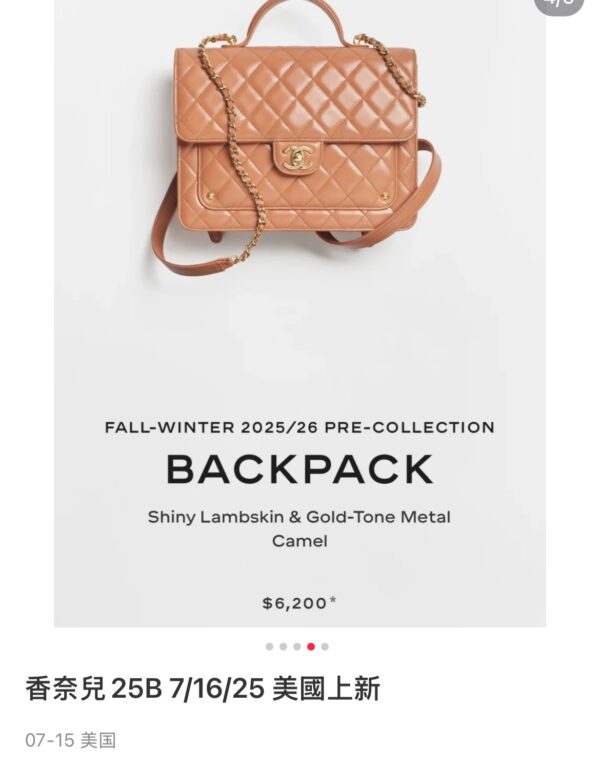The image size is (600, 765).
Task: Tap the image carousel page indicator dots
Action: [297, 647]
